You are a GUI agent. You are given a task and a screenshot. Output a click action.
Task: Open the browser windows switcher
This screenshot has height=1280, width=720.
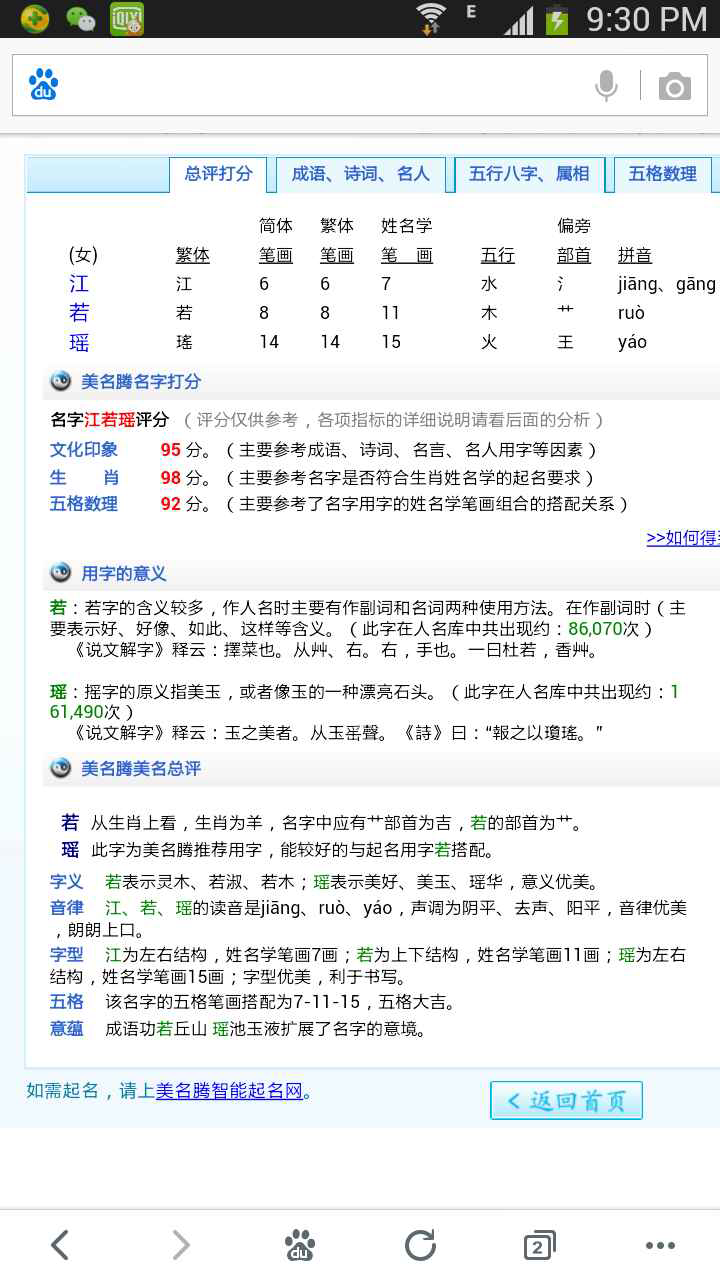[539, 1245]
